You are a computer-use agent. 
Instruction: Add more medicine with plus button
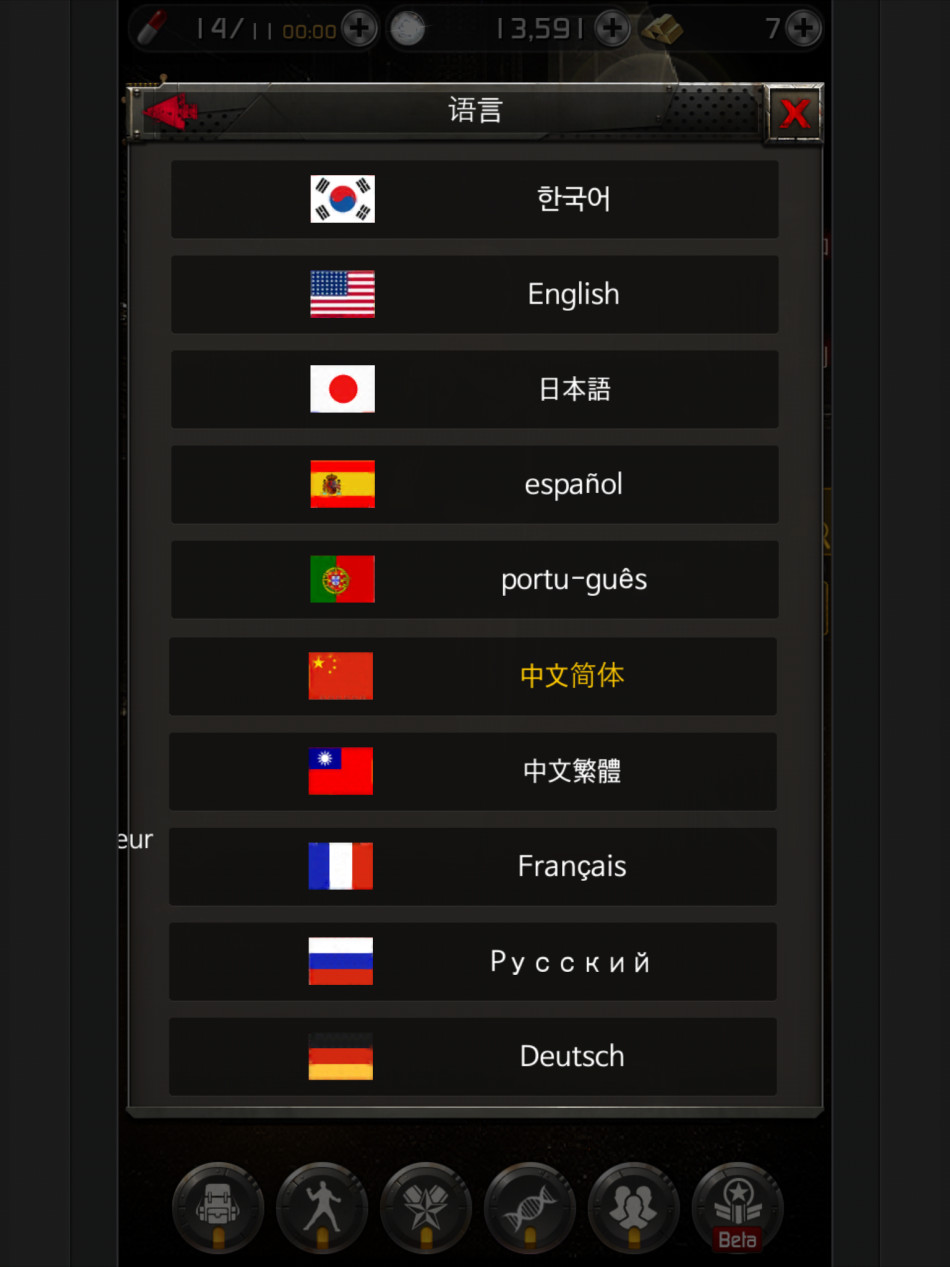[x=359, y=29]
